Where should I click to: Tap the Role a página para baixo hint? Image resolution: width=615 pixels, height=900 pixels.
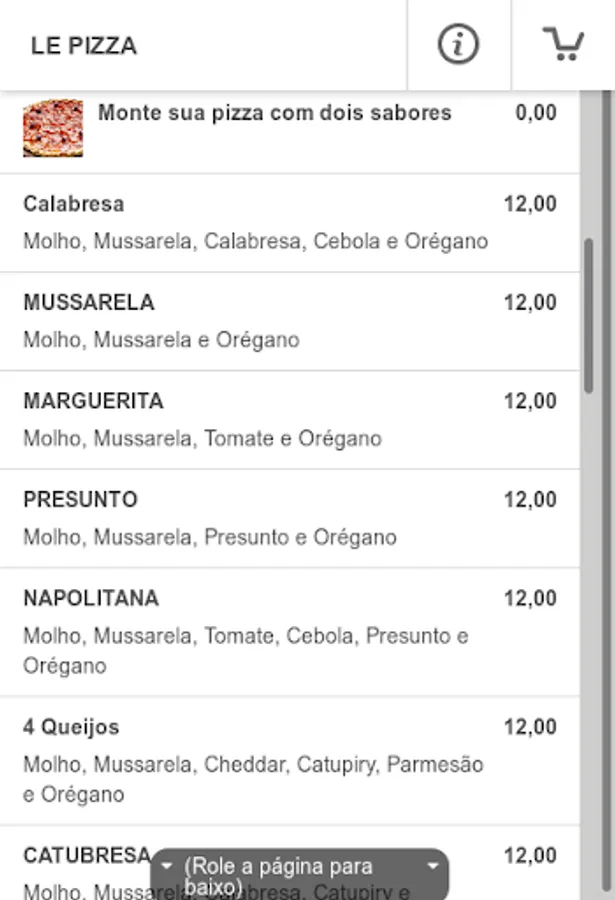[300, 875]
